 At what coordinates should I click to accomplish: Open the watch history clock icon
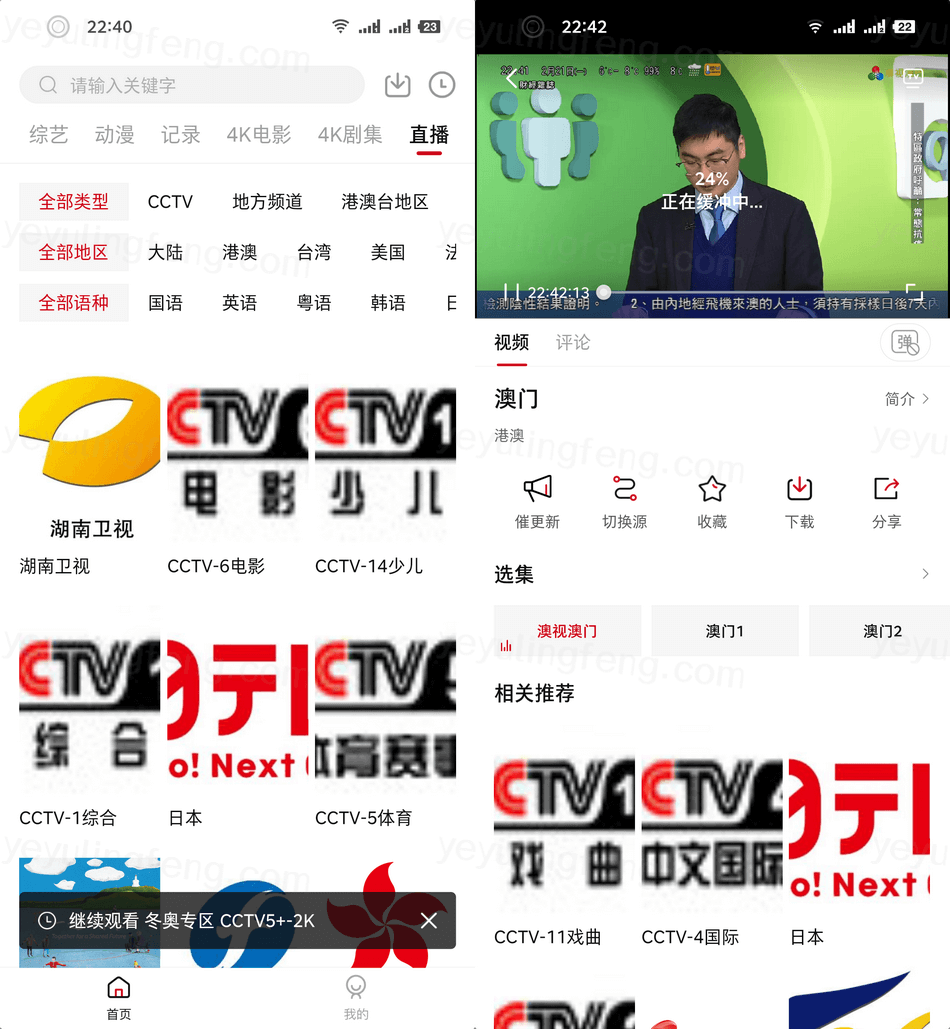click(x=442, y=85)
